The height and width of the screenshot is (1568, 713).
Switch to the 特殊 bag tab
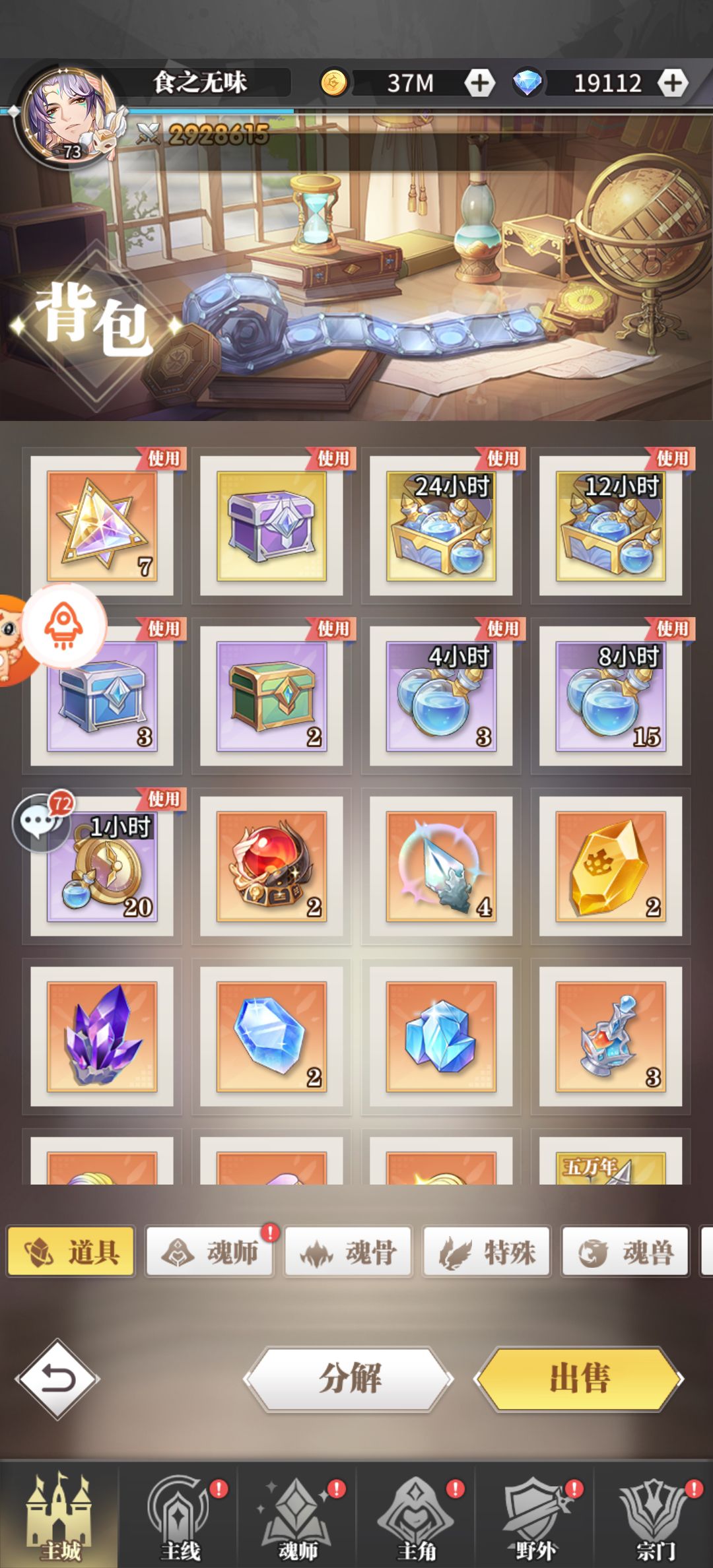487,1251
